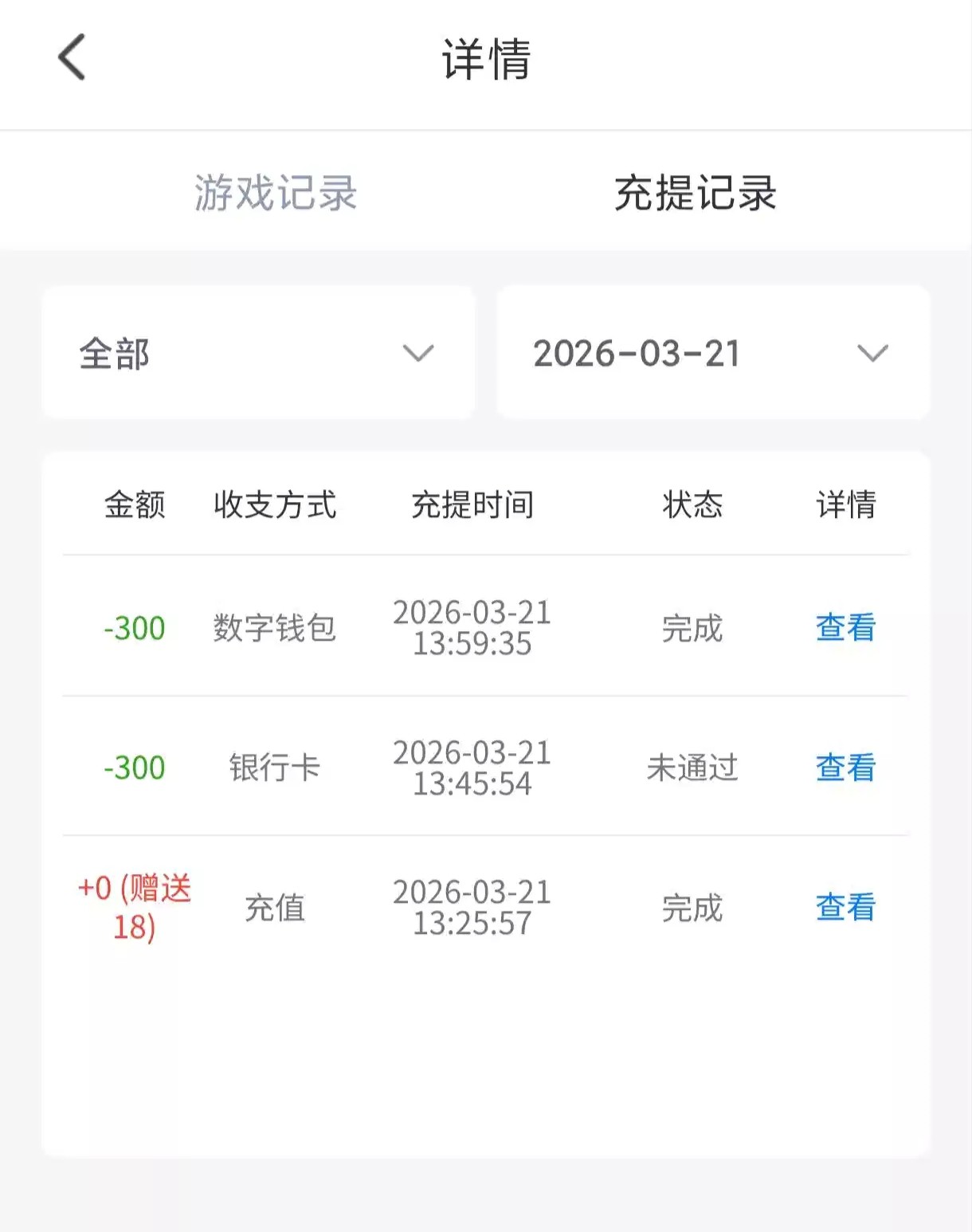
Task: Go back using the top-left arrow
Action: [72, 57]
